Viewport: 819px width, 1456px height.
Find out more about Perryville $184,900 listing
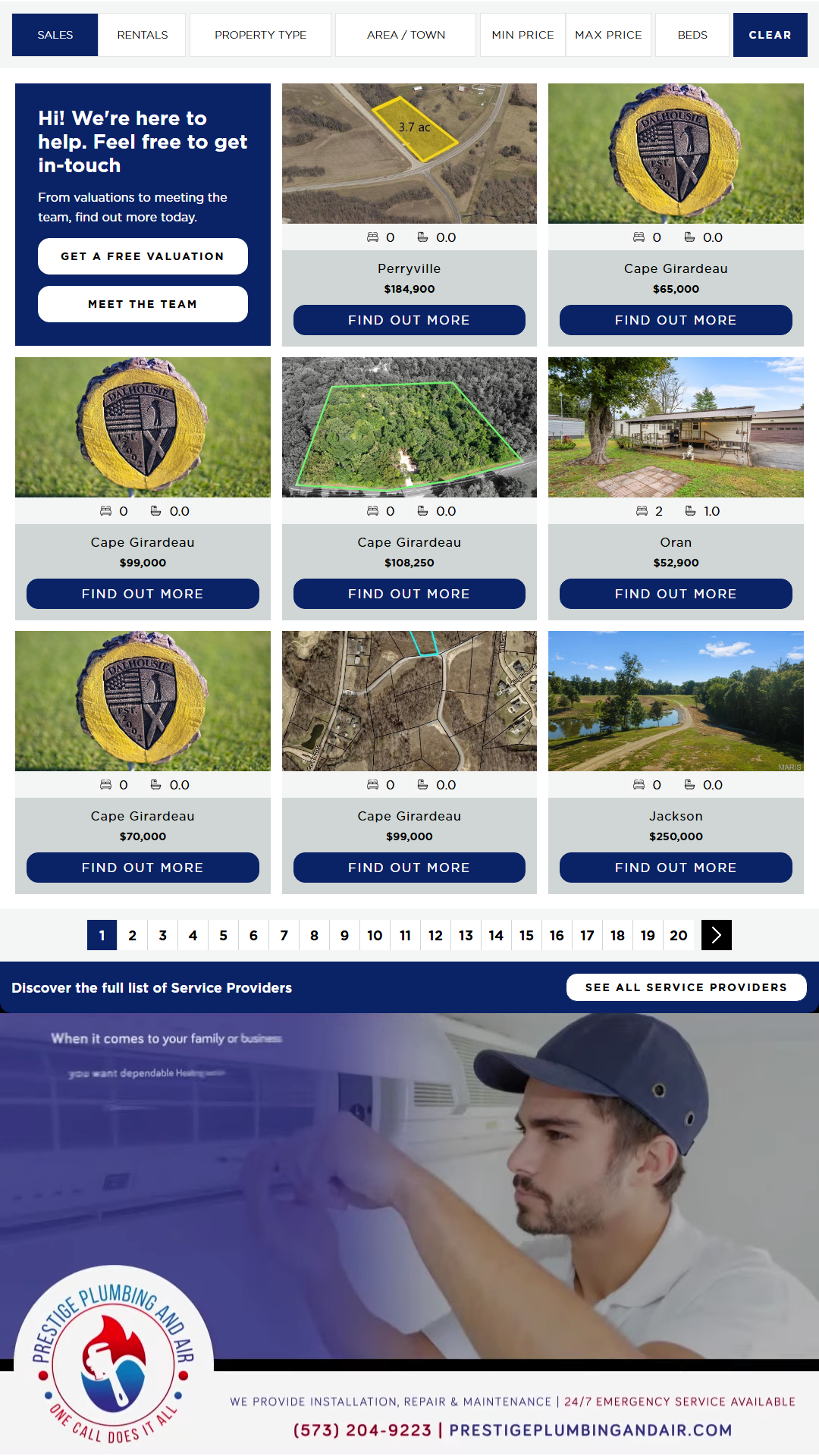pyautogui.click(x=409, y=320)
